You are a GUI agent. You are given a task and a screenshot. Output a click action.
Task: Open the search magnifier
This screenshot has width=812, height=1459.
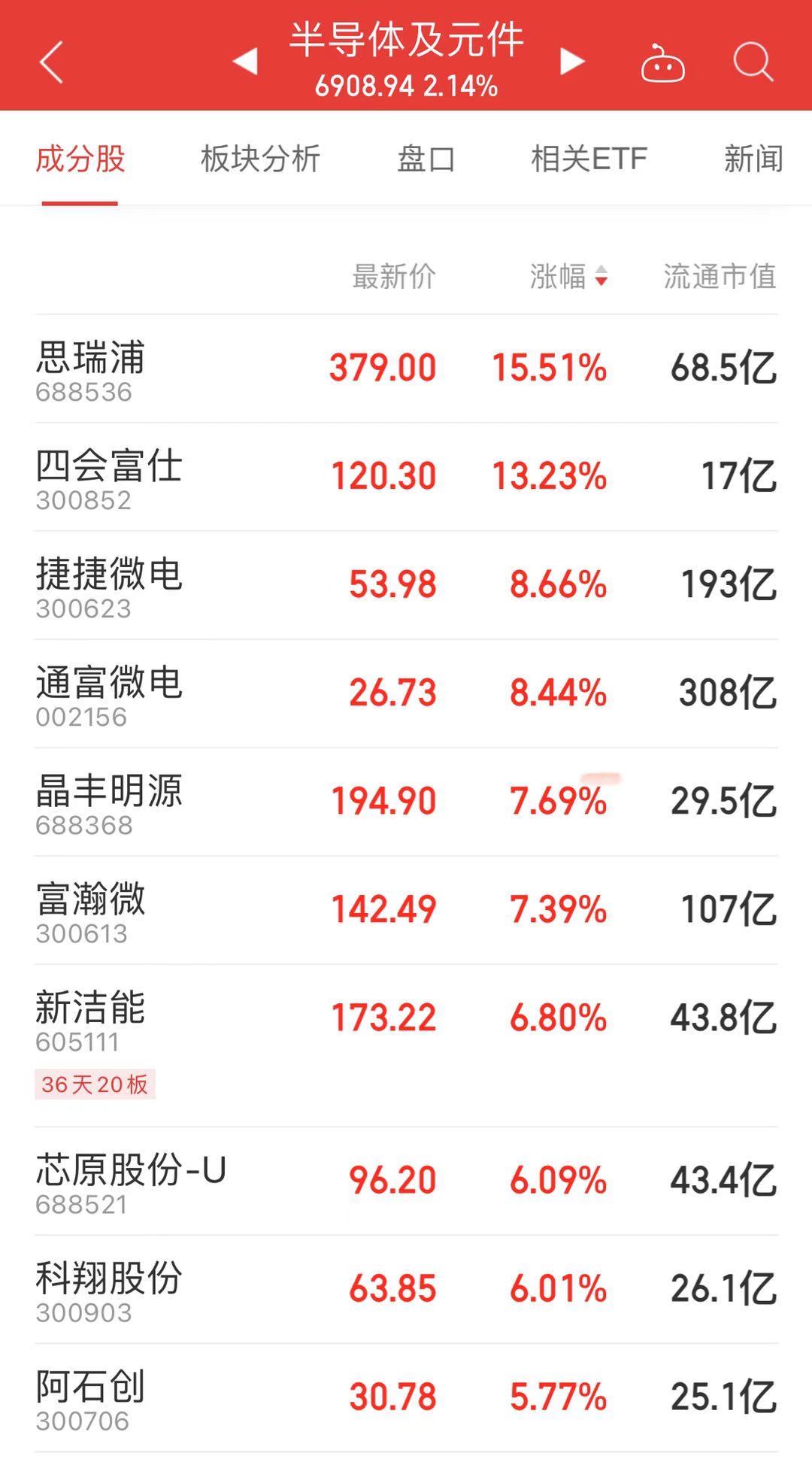[753, 62]
